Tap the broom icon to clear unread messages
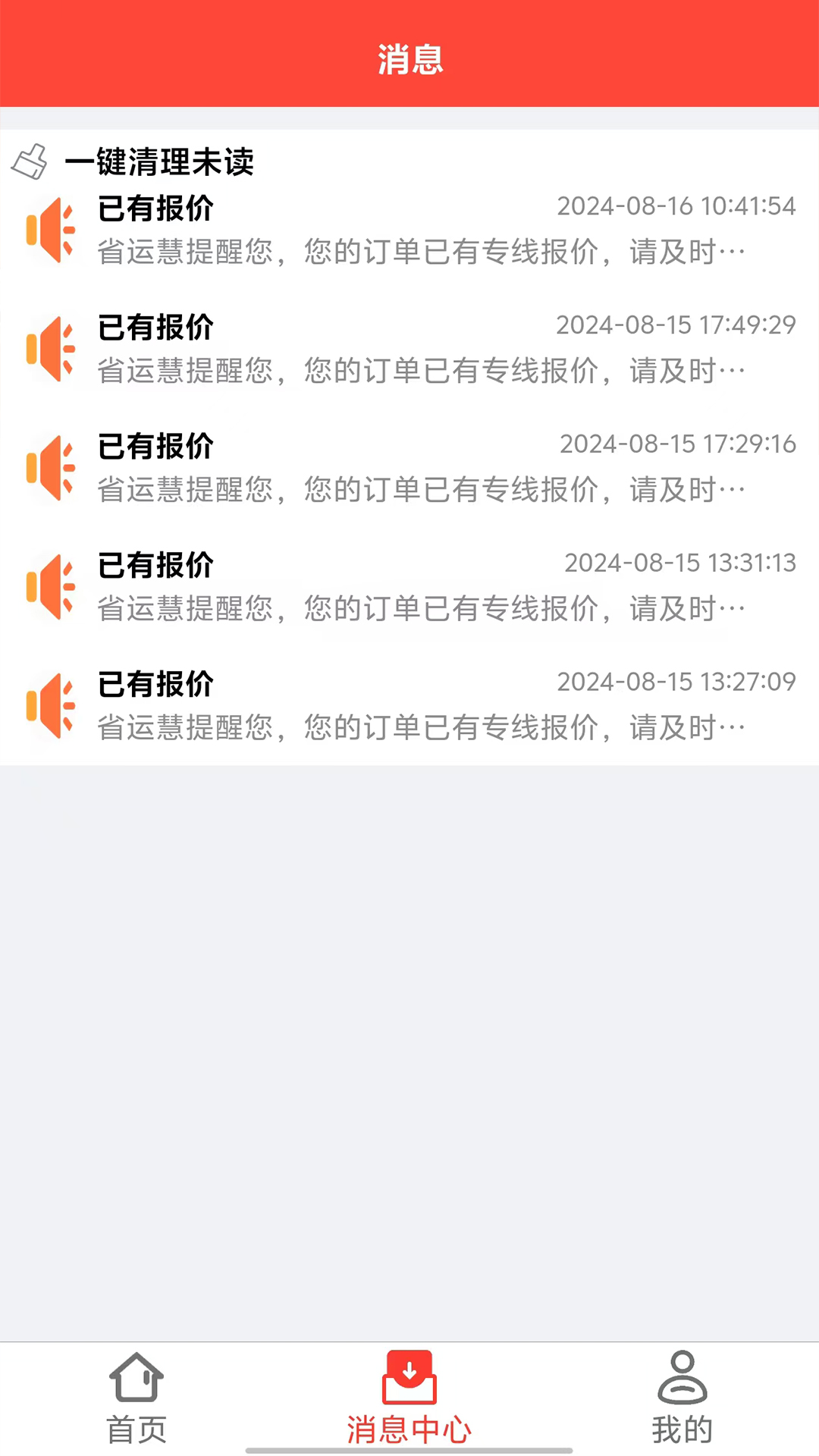 pyautogui.click(x=30, y=162)
